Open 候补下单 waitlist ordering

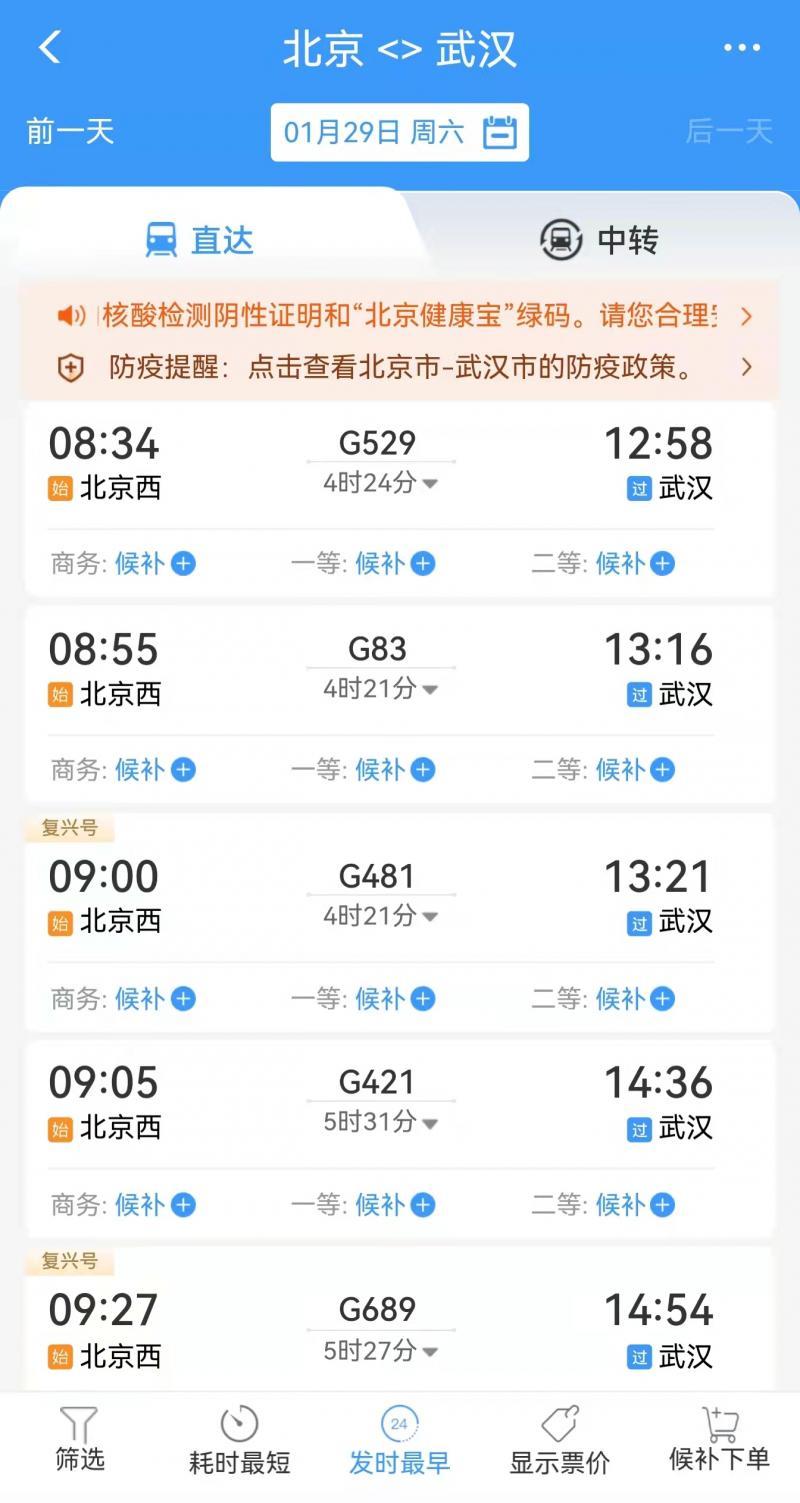tap(719, 1441)
